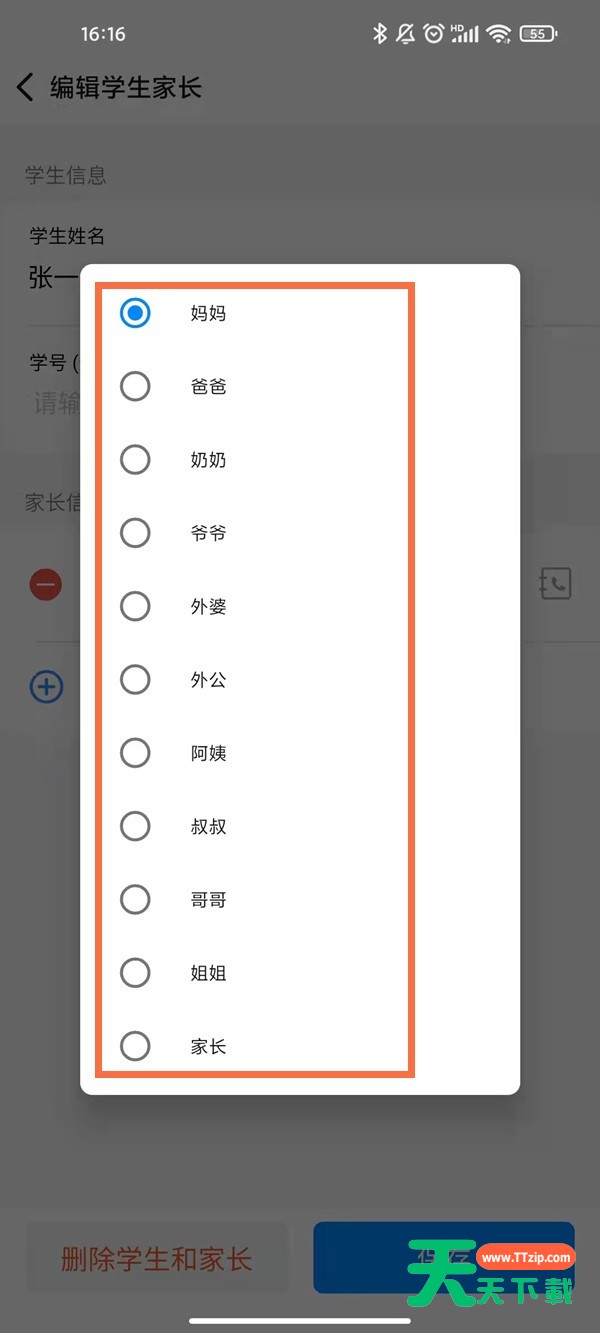Select 阿姨 as the relationship

tap(135, 753)
